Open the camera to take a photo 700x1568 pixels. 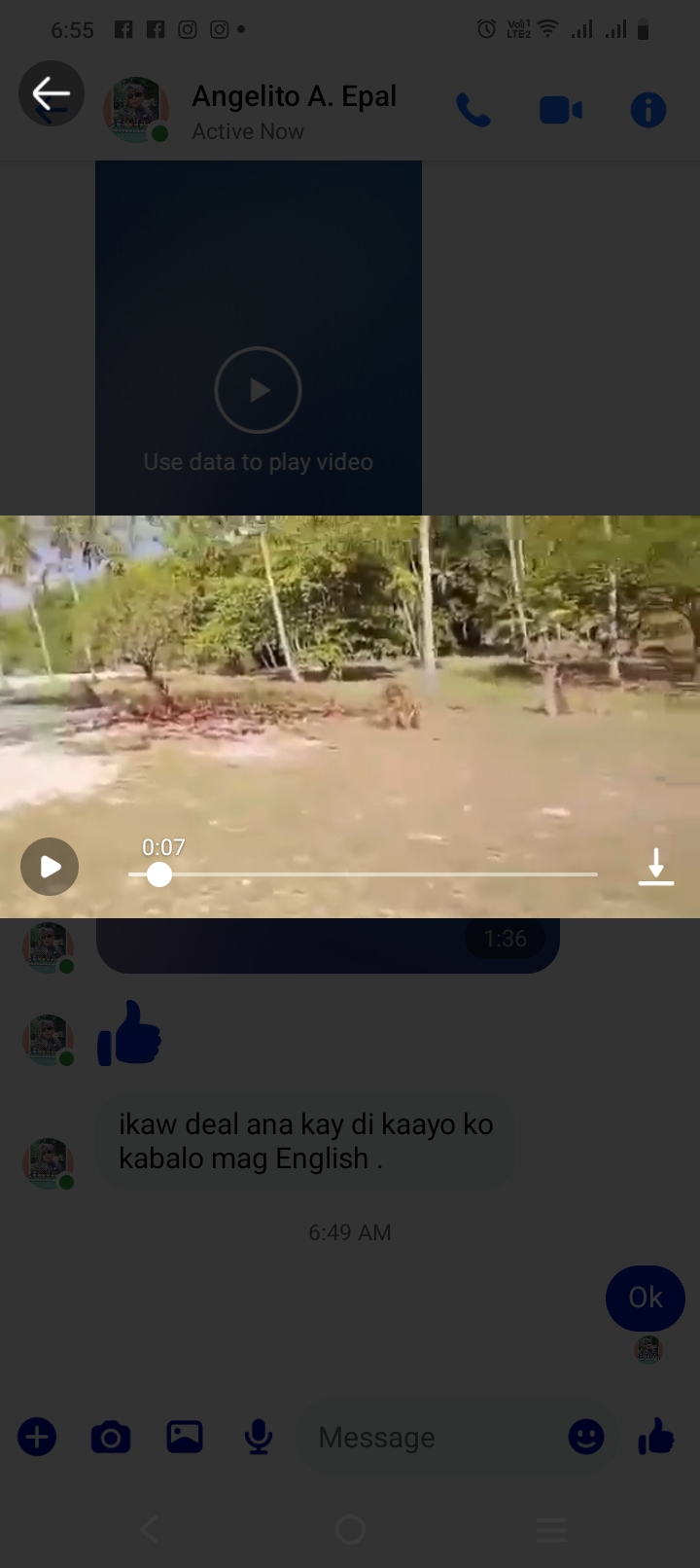(111, 1437)
